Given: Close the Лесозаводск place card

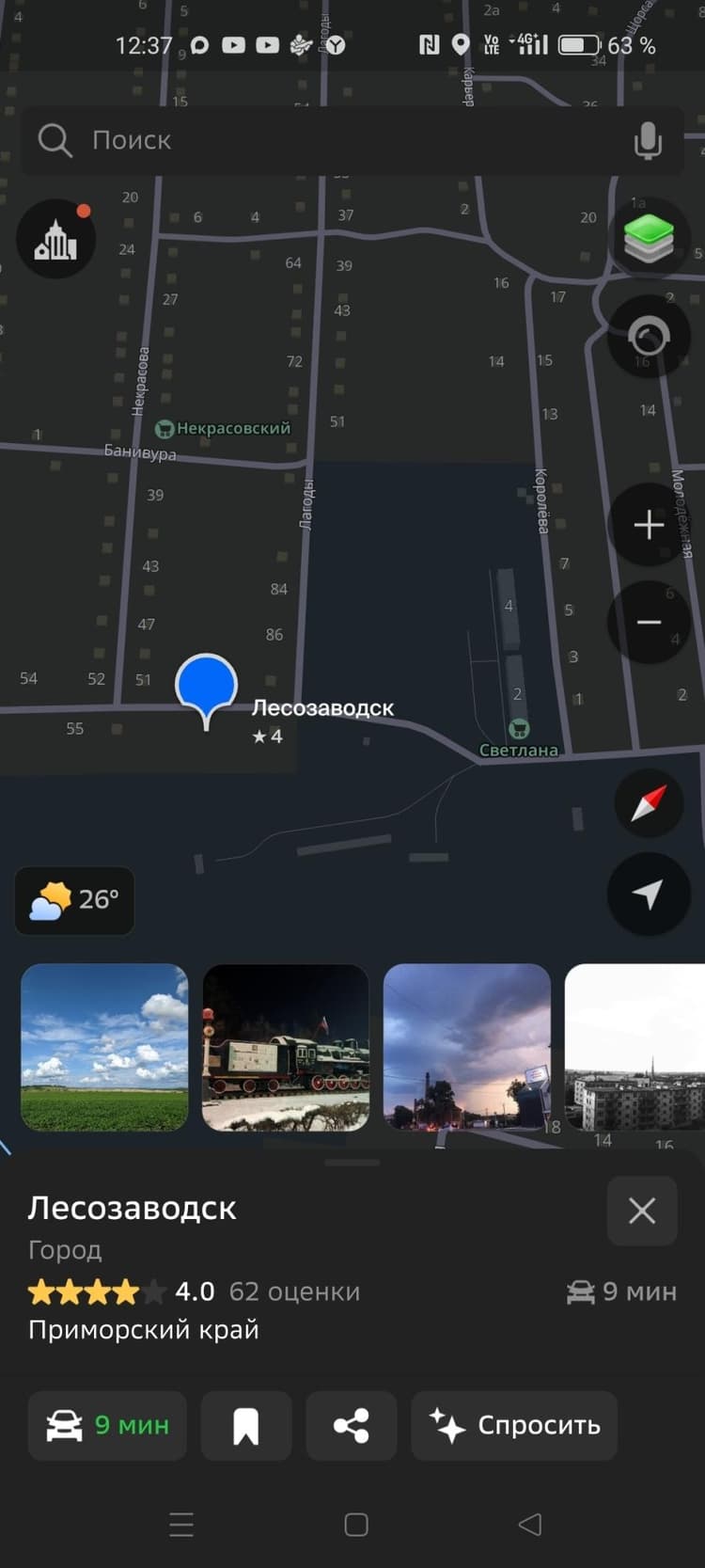Looking at the screenshot, I should pyautogui.click(x=642, y=1211).
